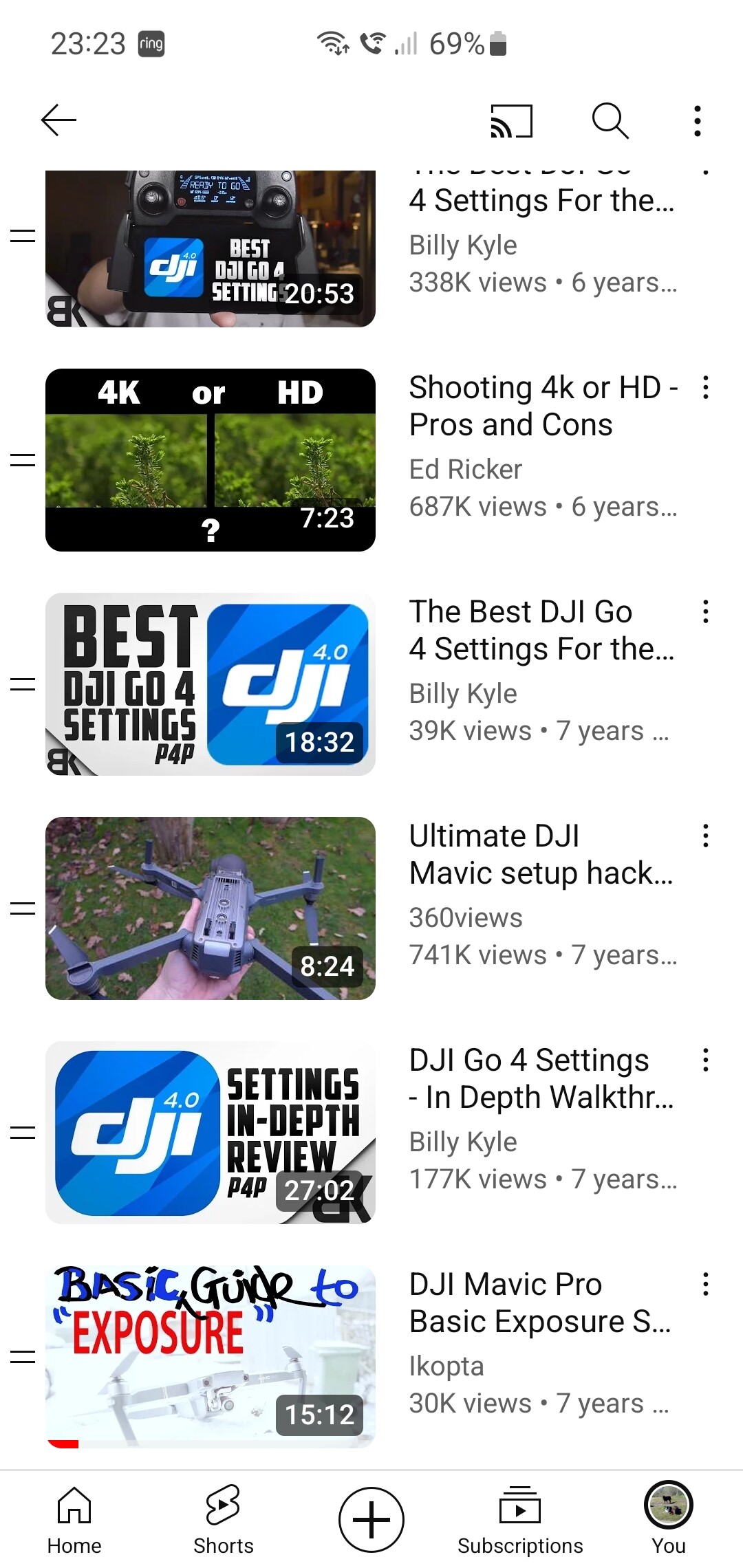Open the cast to device icon
The image size is (743, 1568).
[x=511, y=121]
